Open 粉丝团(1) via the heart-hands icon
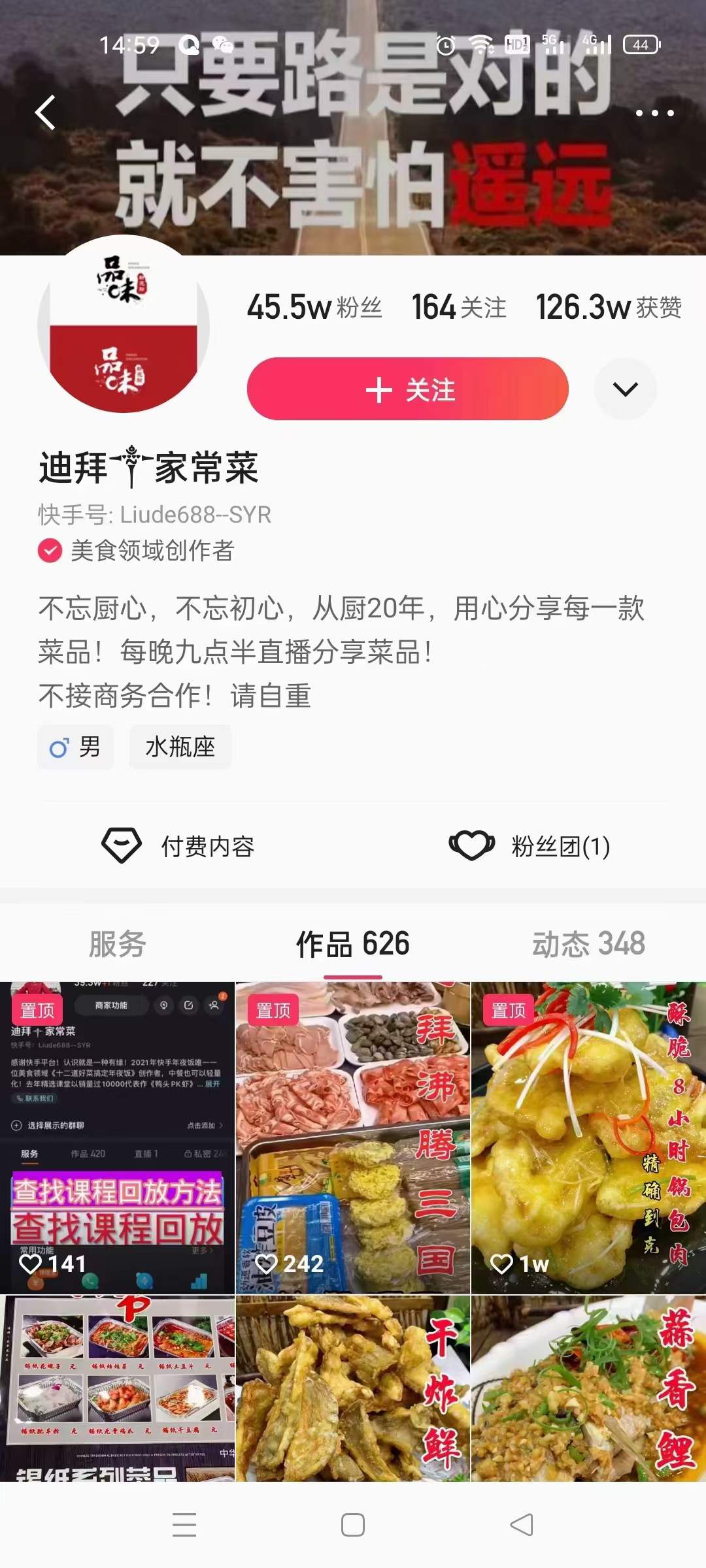Screen dimensions: 706x1568 click(x=472, y=844)
